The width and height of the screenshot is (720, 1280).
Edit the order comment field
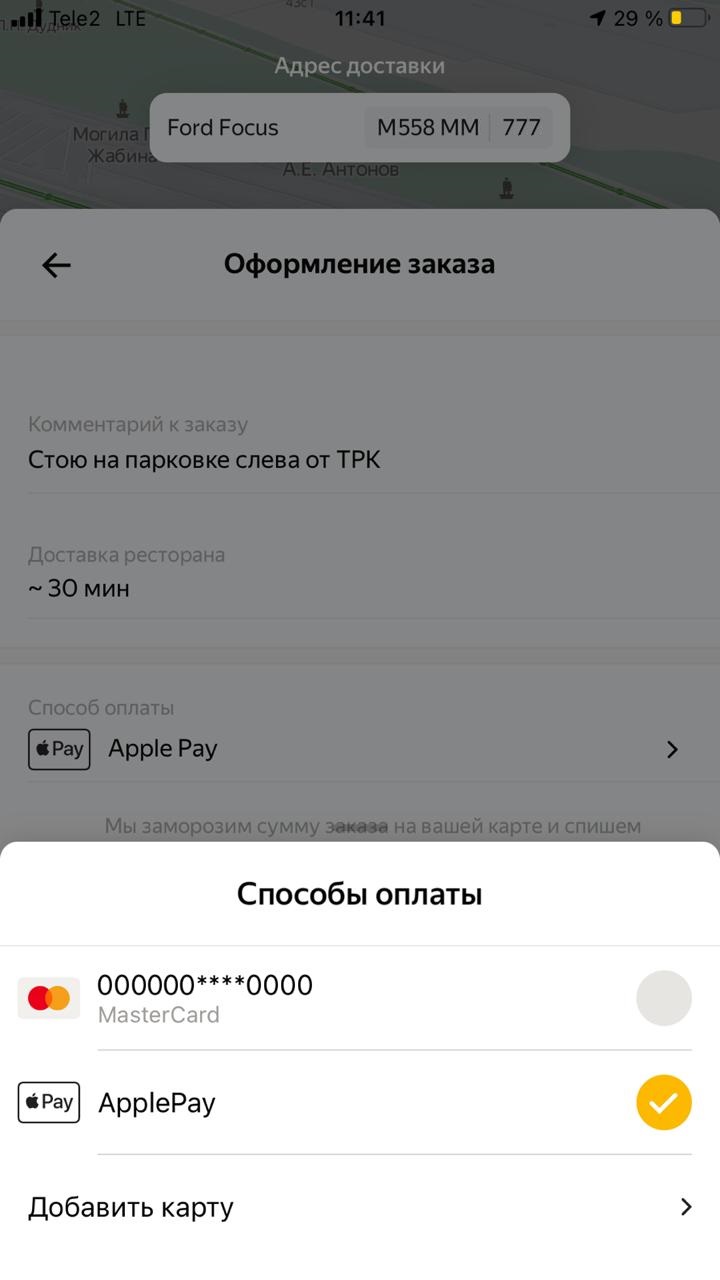click(x=360, y=444)
